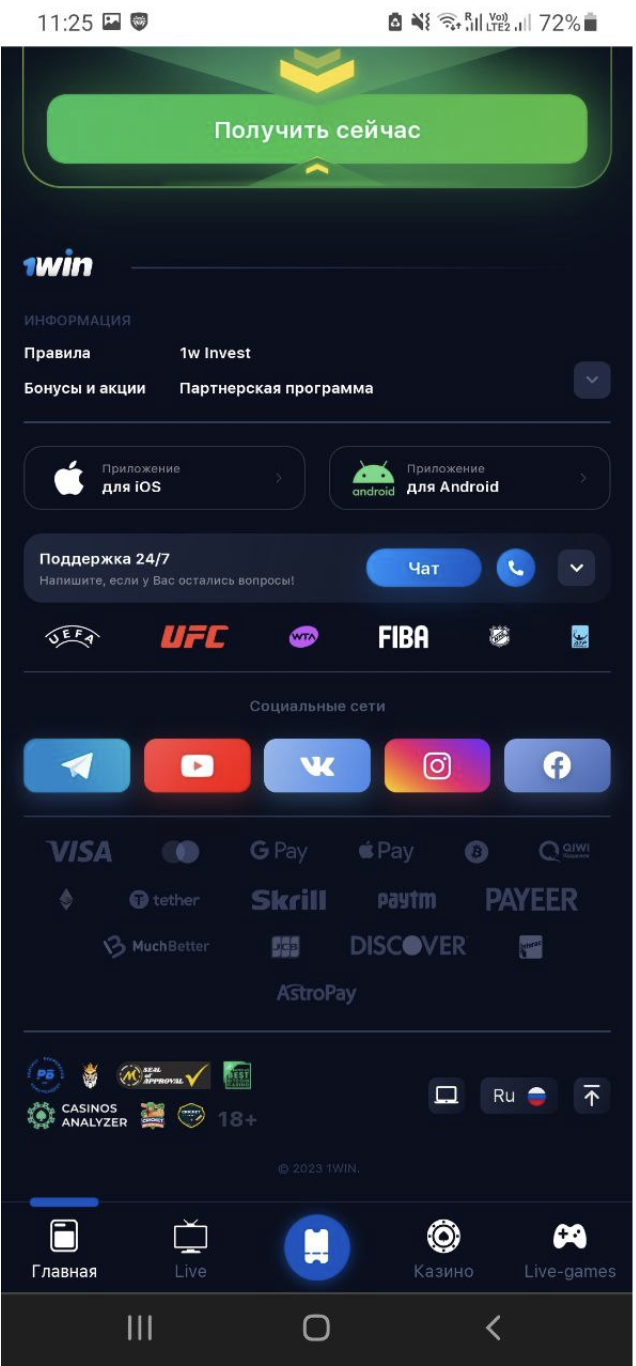
Task: Switch to the Live-games tab
Action: [569, 1250]
